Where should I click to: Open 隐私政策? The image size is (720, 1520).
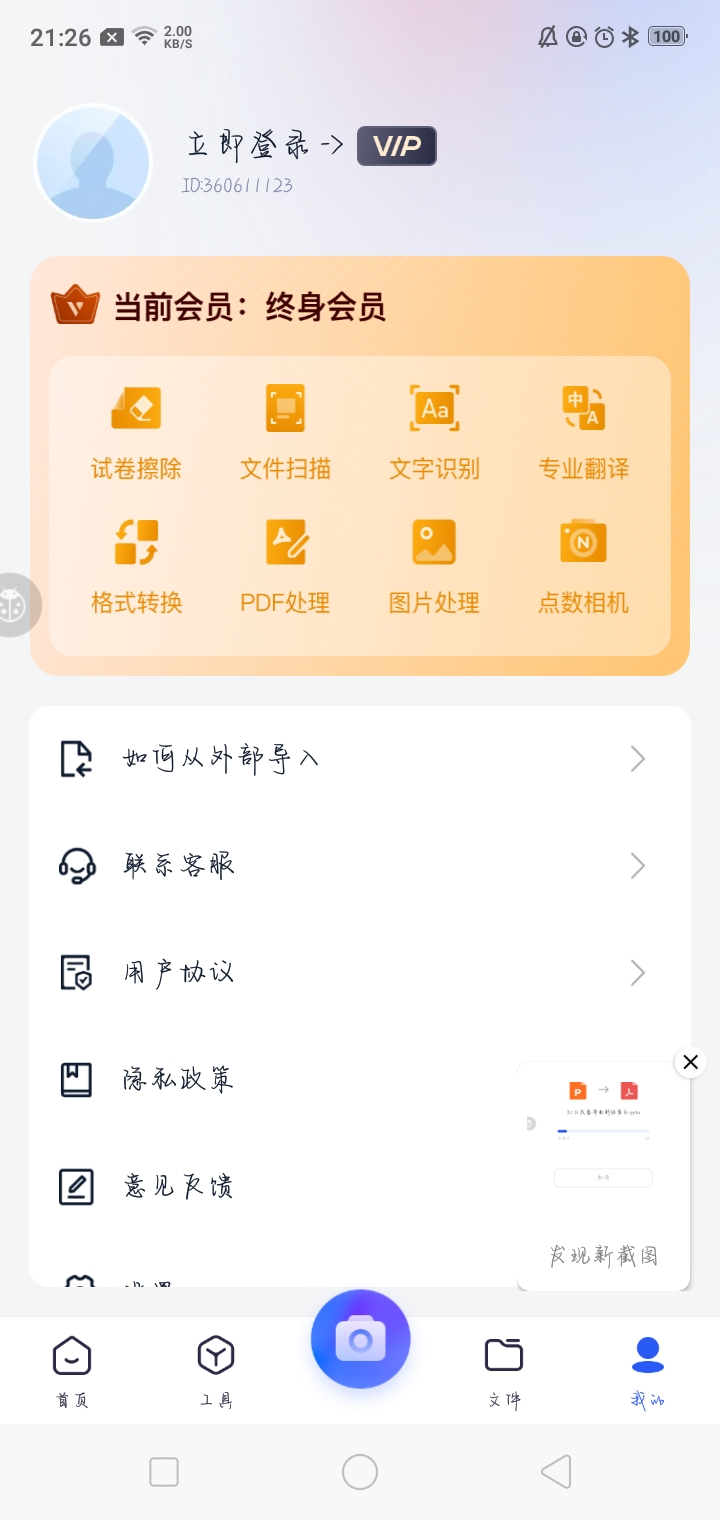pyautogui.click(x=272, y=1079)
